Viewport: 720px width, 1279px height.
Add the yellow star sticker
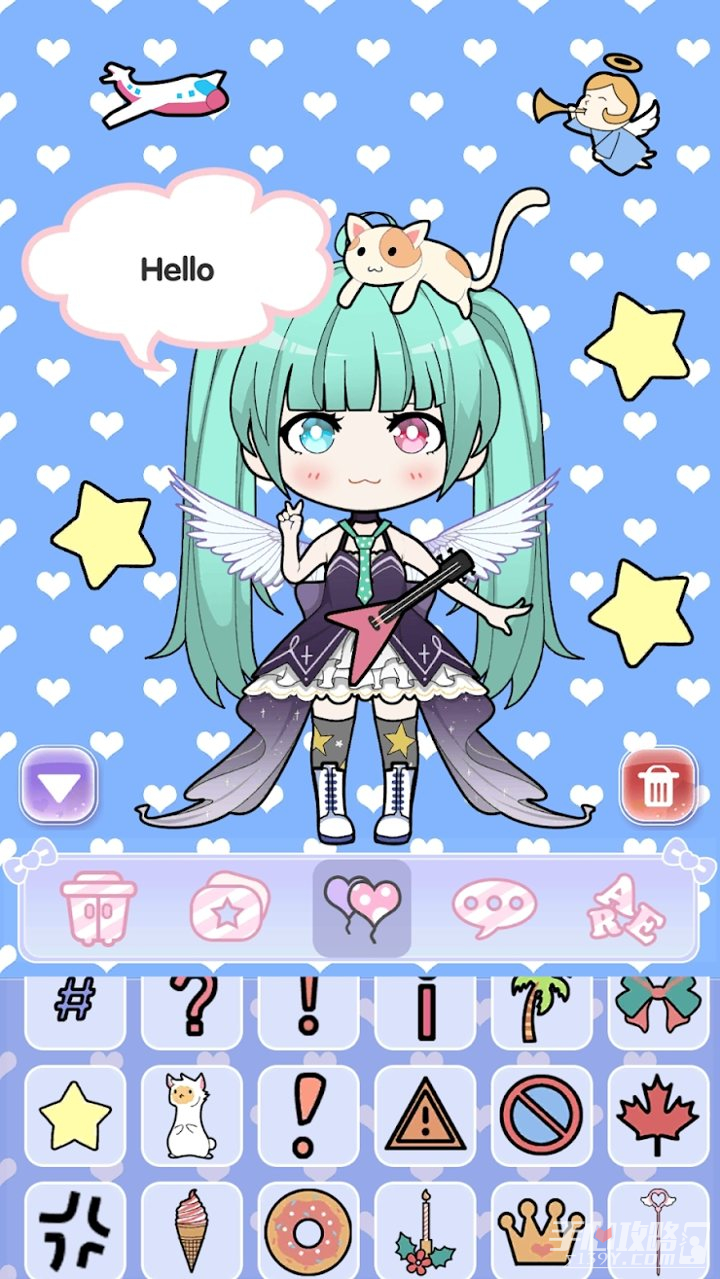[75, 1115]
